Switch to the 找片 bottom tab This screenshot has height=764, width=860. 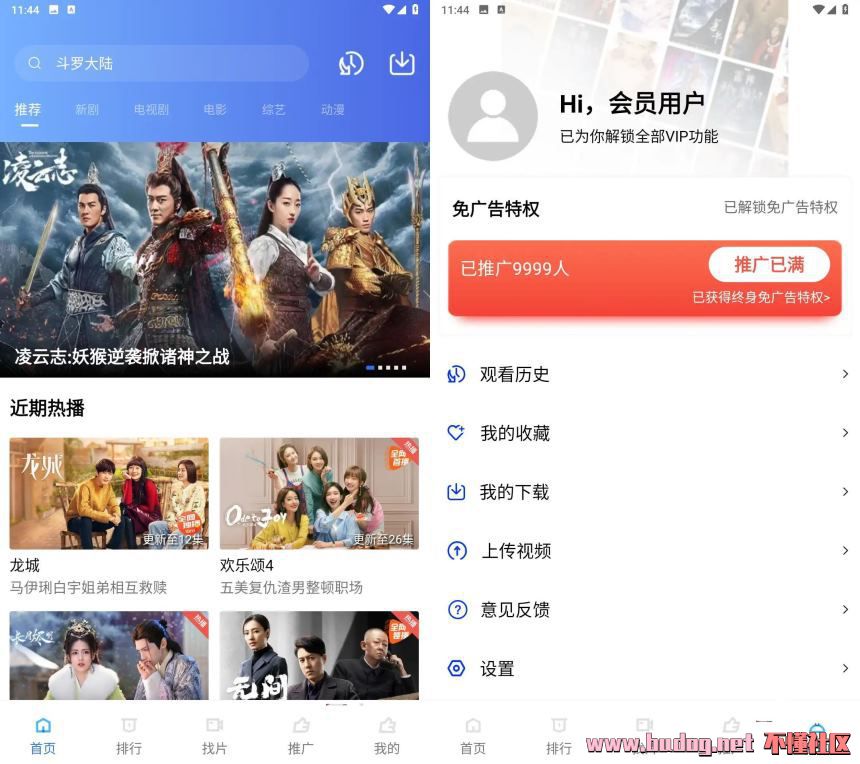214,735
